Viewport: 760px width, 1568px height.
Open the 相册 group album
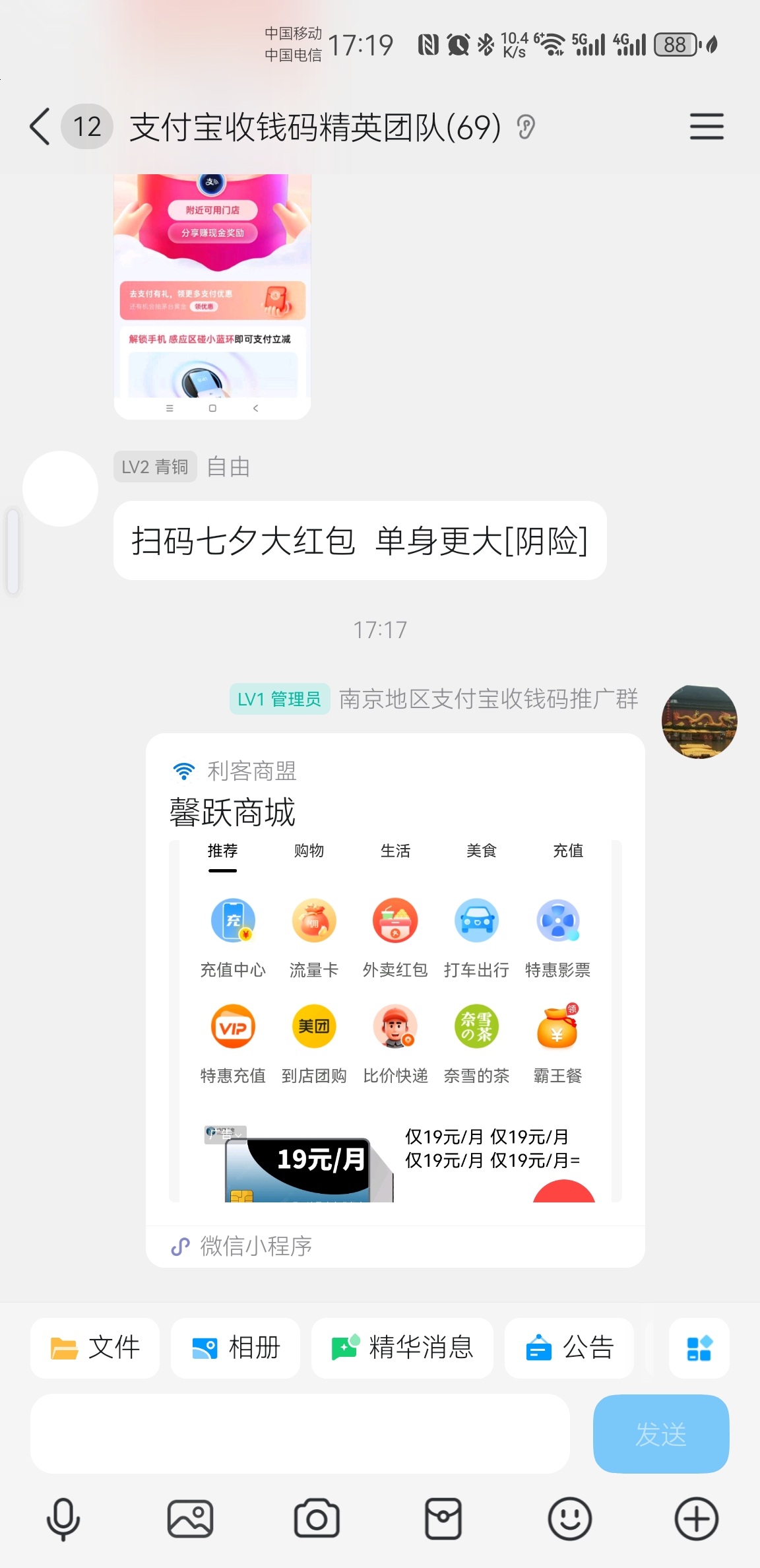pyautogui.click(x=236, y=1348)
